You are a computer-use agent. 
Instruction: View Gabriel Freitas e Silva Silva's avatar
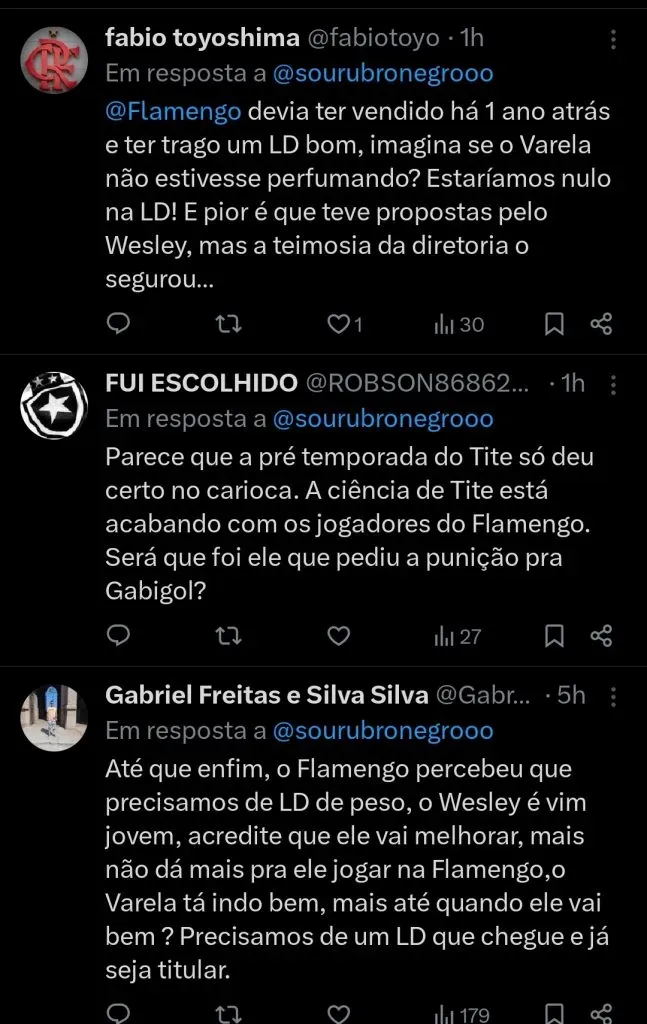[x=54, y=715]
